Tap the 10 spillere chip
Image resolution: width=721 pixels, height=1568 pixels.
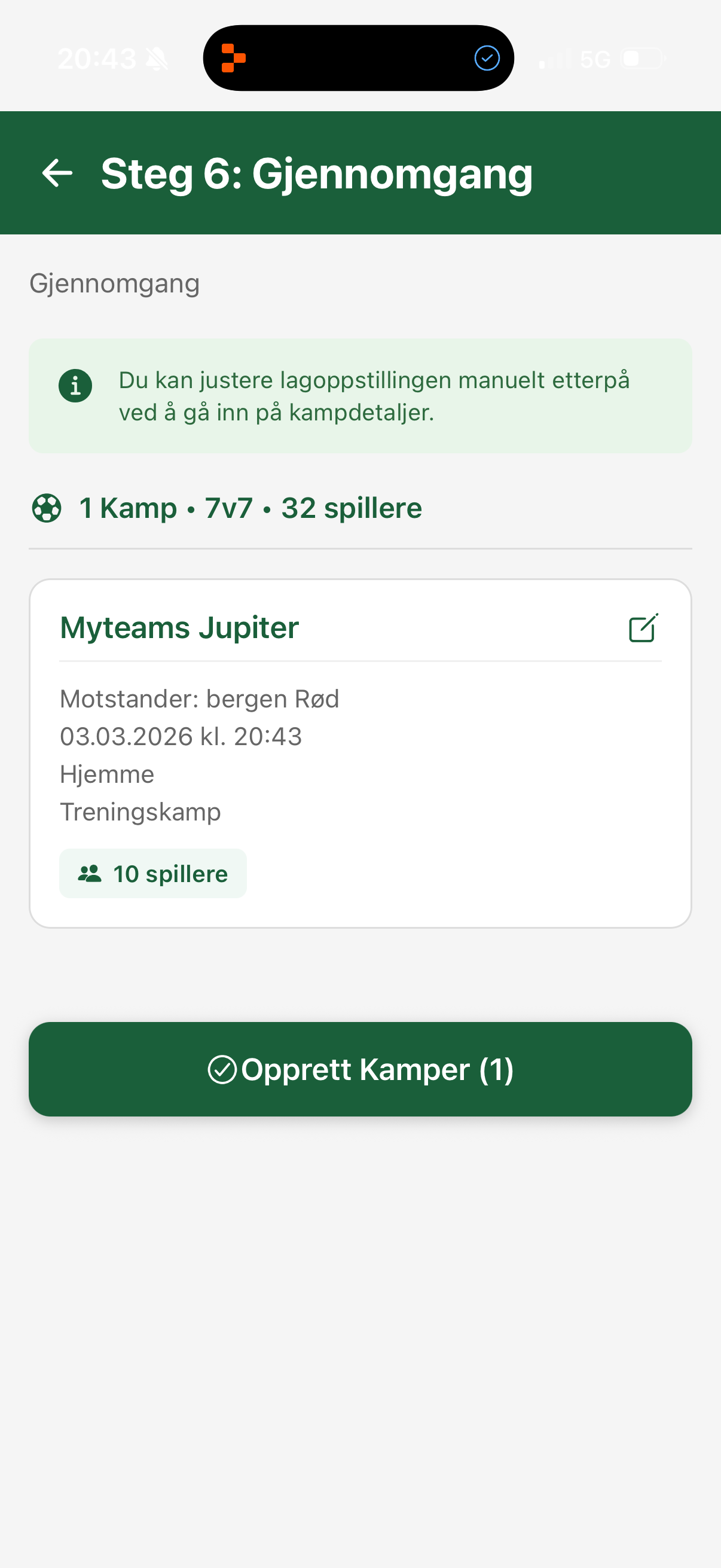(152, 873)
